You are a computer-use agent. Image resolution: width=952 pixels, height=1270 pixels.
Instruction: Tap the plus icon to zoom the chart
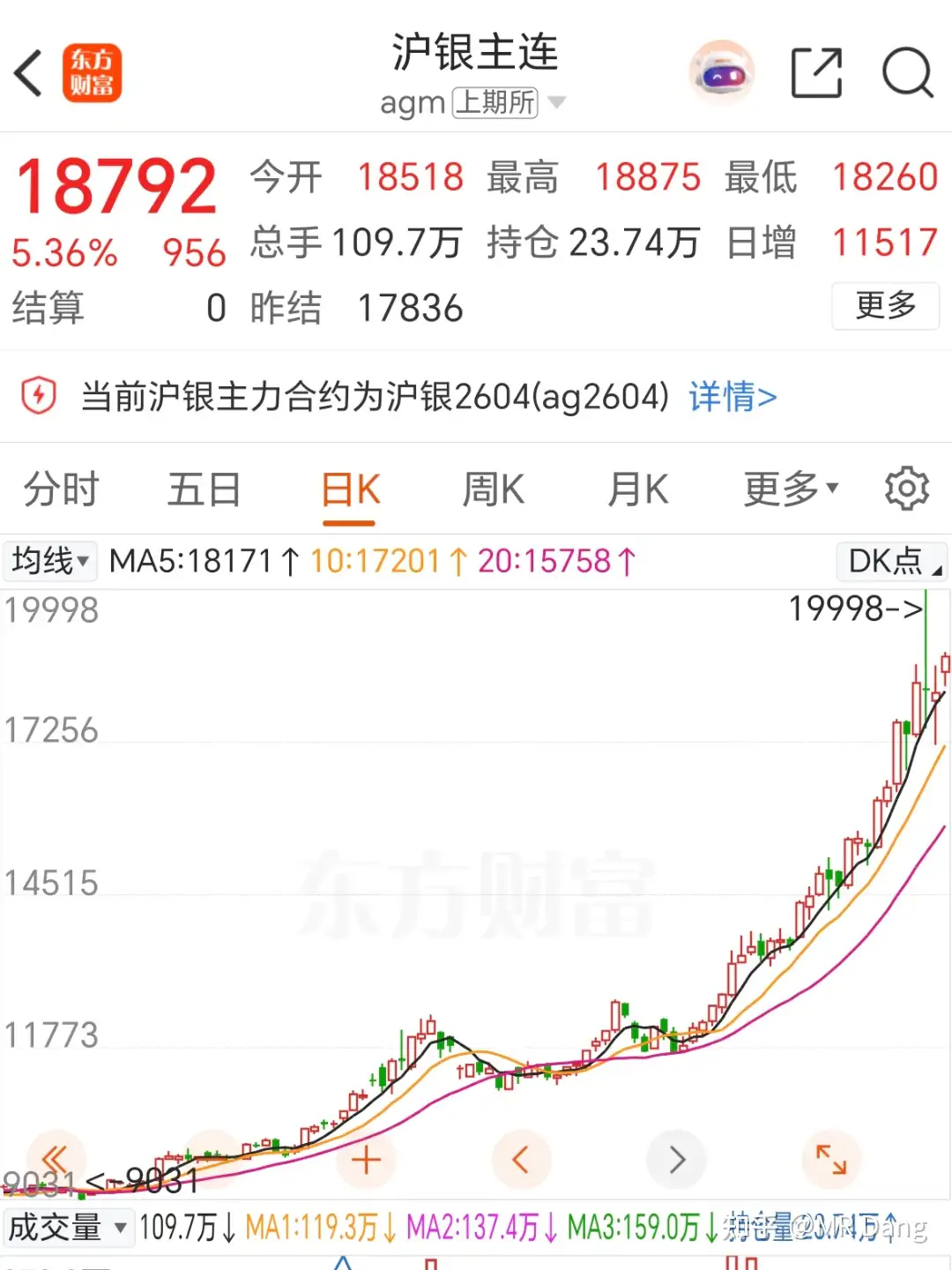pos(367,1160)
